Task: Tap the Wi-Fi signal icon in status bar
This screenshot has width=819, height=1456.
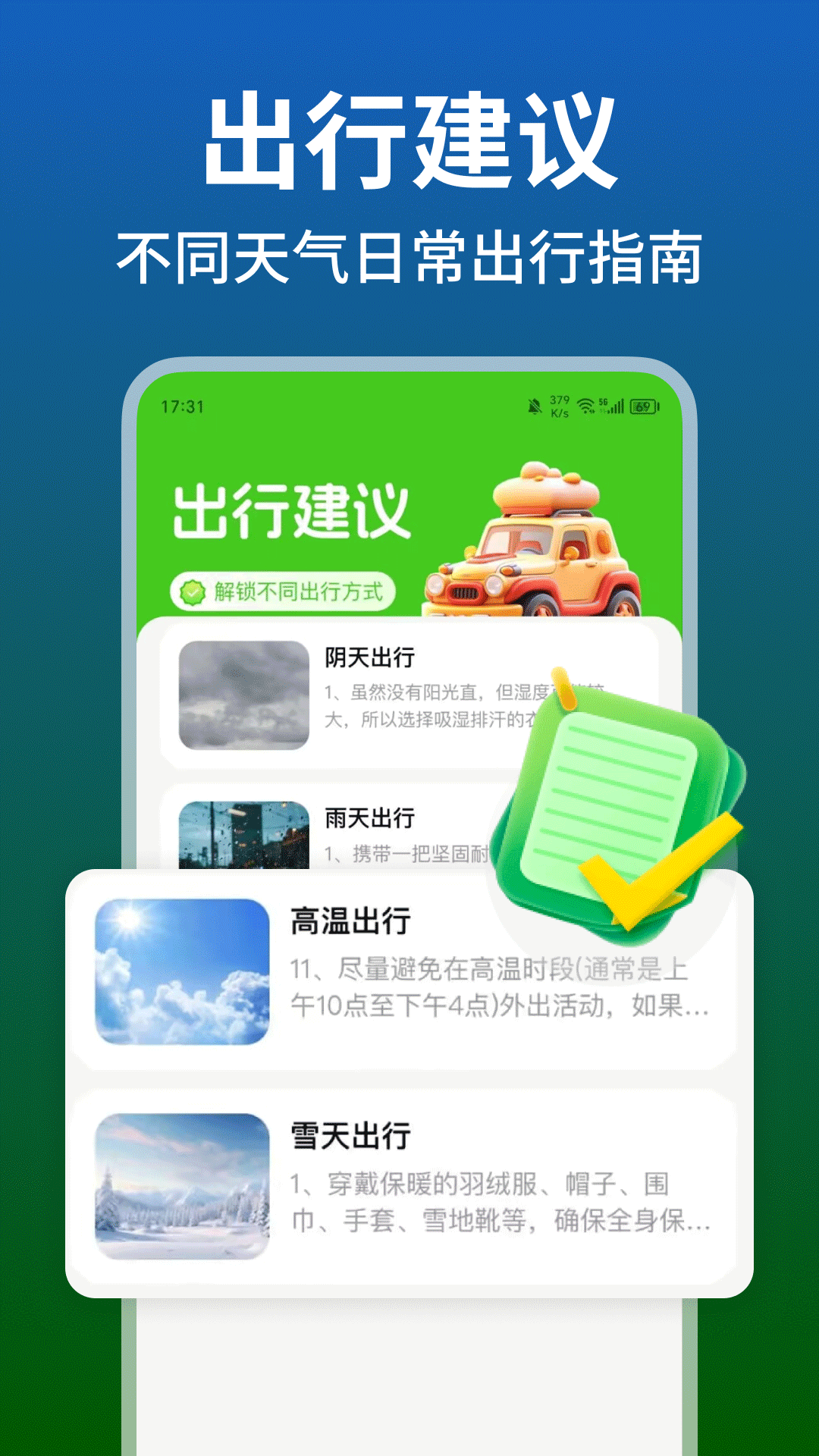Action: [x=585, y=406]
